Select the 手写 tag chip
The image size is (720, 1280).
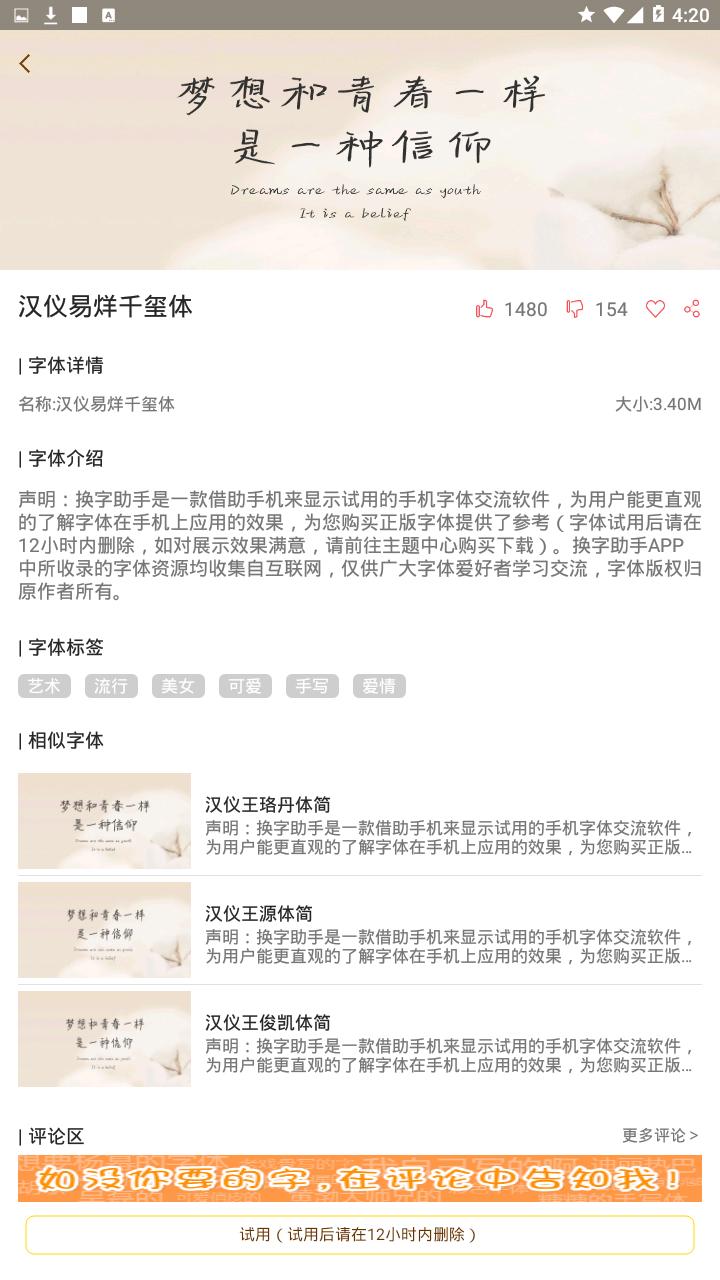coord(312,686)
